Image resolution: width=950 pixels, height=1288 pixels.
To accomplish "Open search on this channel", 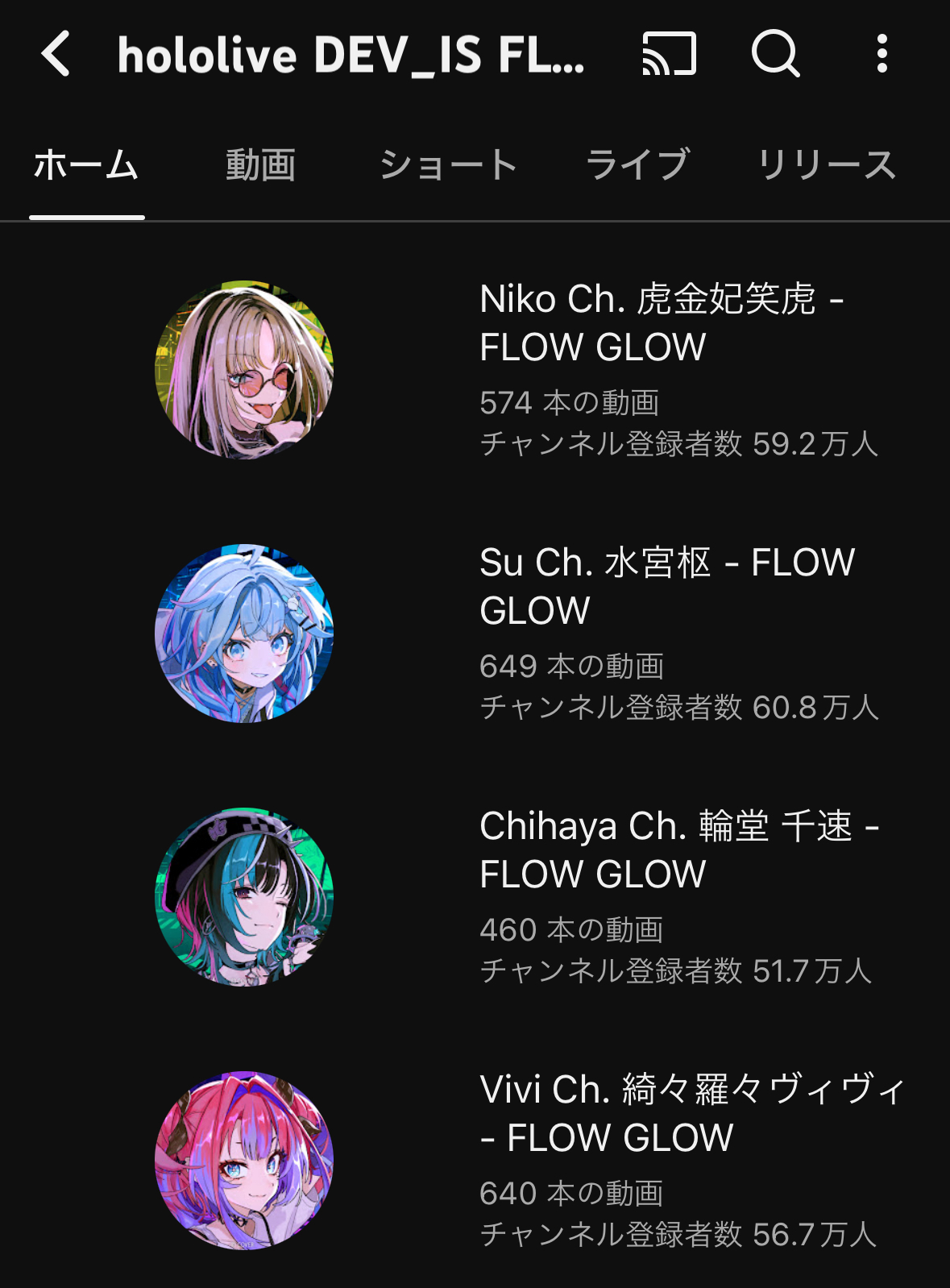I will coord(775,54).
